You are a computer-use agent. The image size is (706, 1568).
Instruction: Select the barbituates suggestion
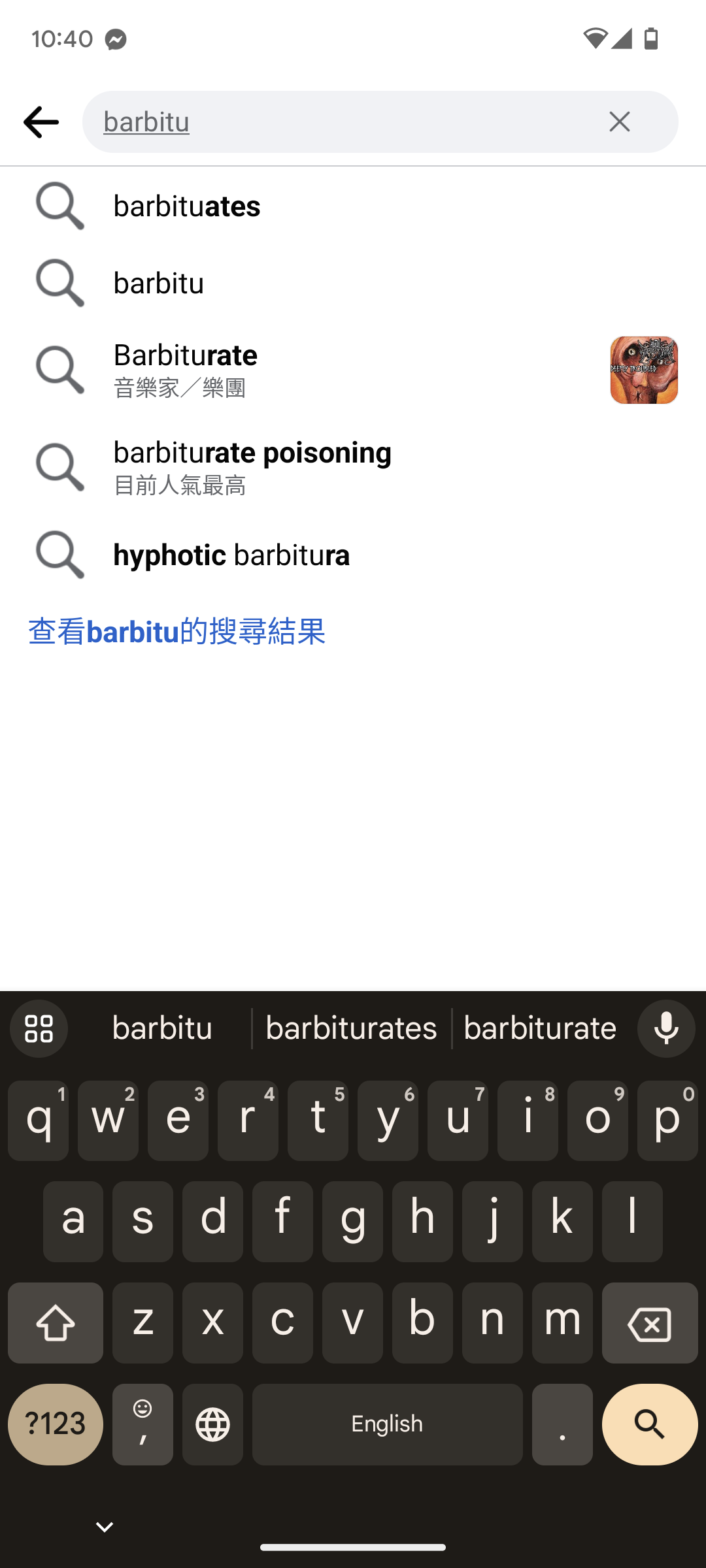pos(353,206)
